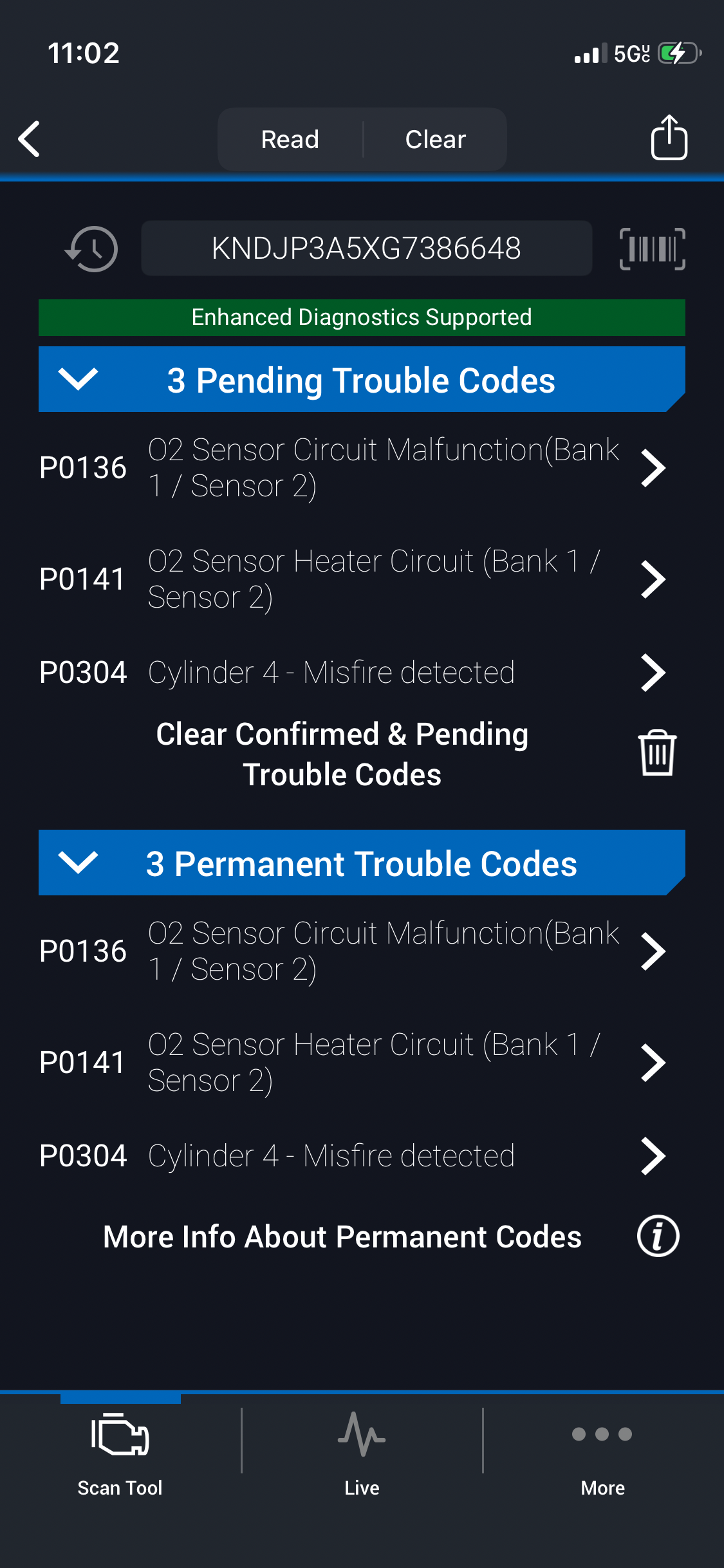
Task: Open pending code P0141 details
Action: (353, 579)
